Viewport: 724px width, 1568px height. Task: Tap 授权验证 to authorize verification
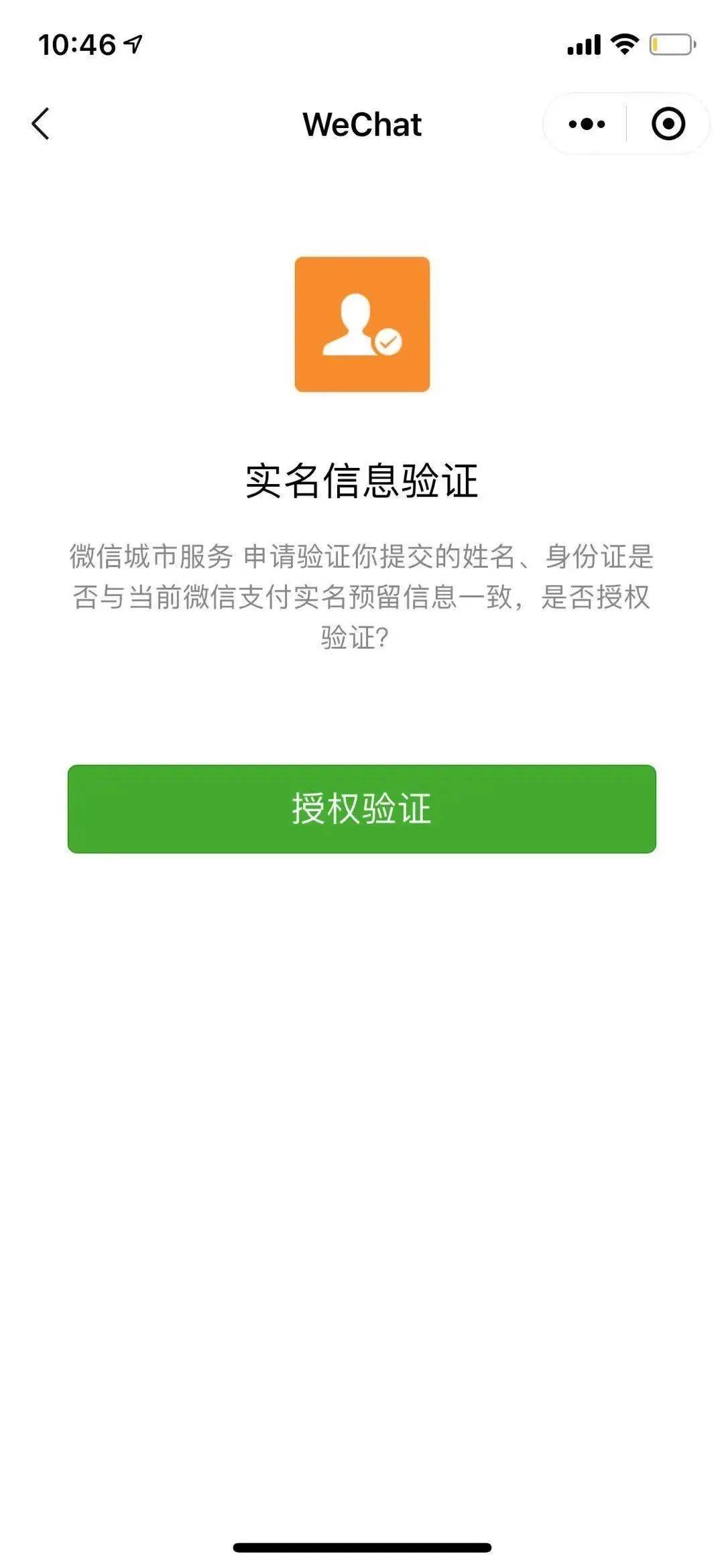click(362, 809)
